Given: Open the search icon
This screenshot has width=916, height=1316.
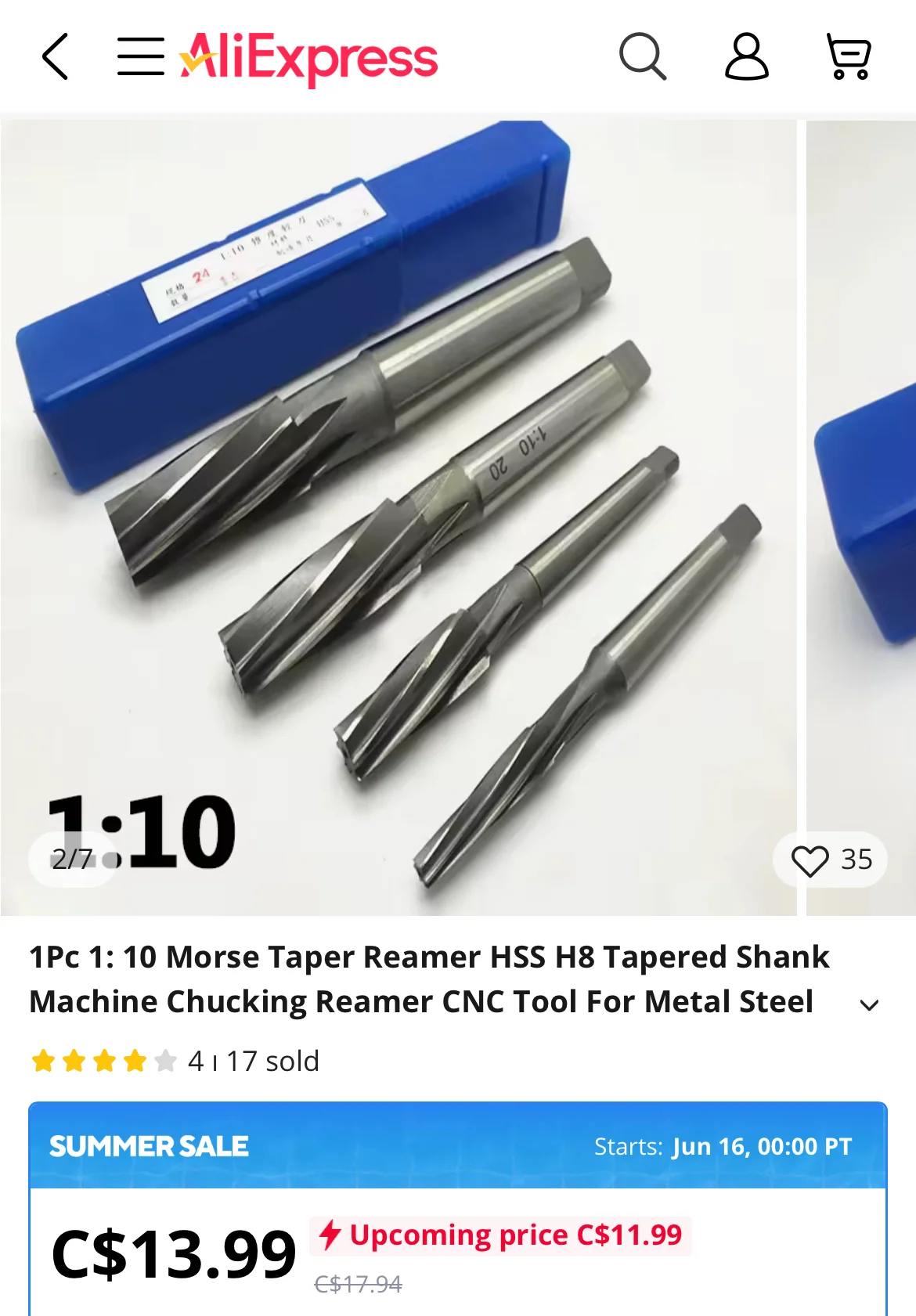Looking at the screenshot, I should click(x=642, y=57).
